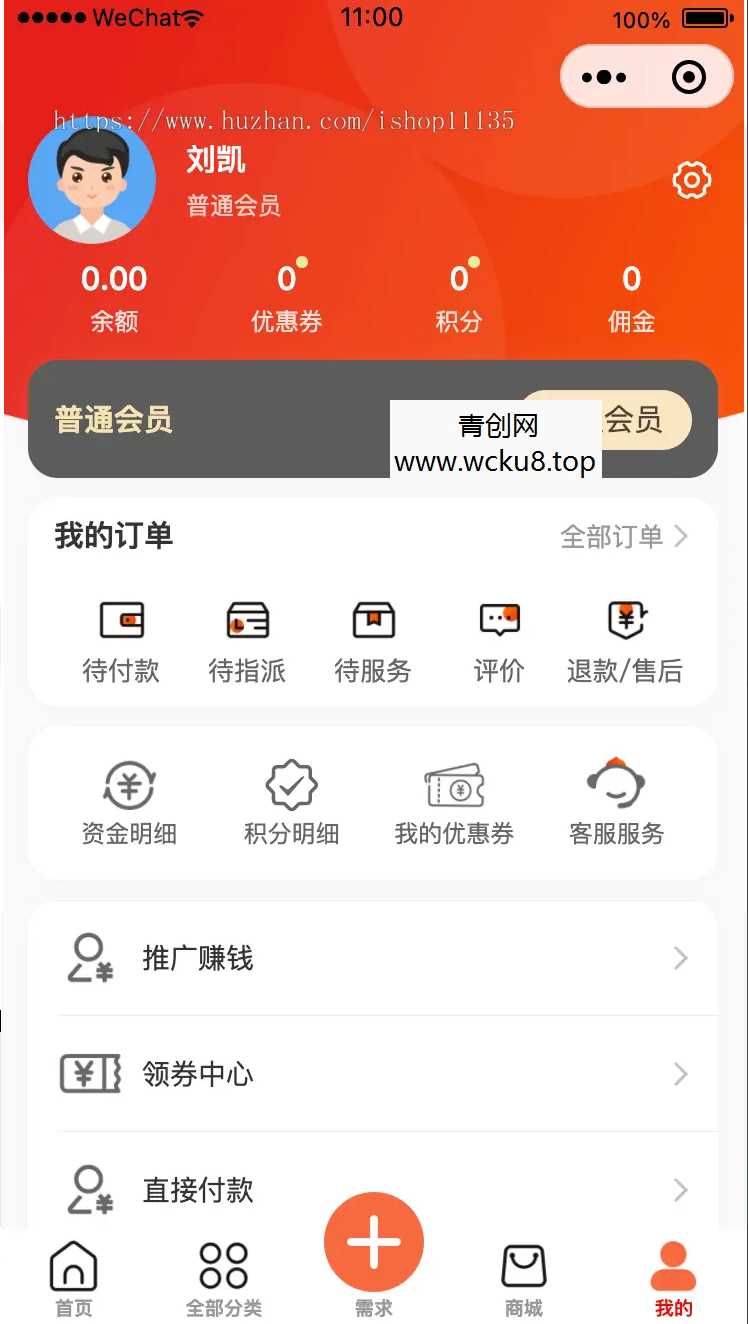
Task: Open the 待付款 pending payment icon
Action: pos(121,620)
